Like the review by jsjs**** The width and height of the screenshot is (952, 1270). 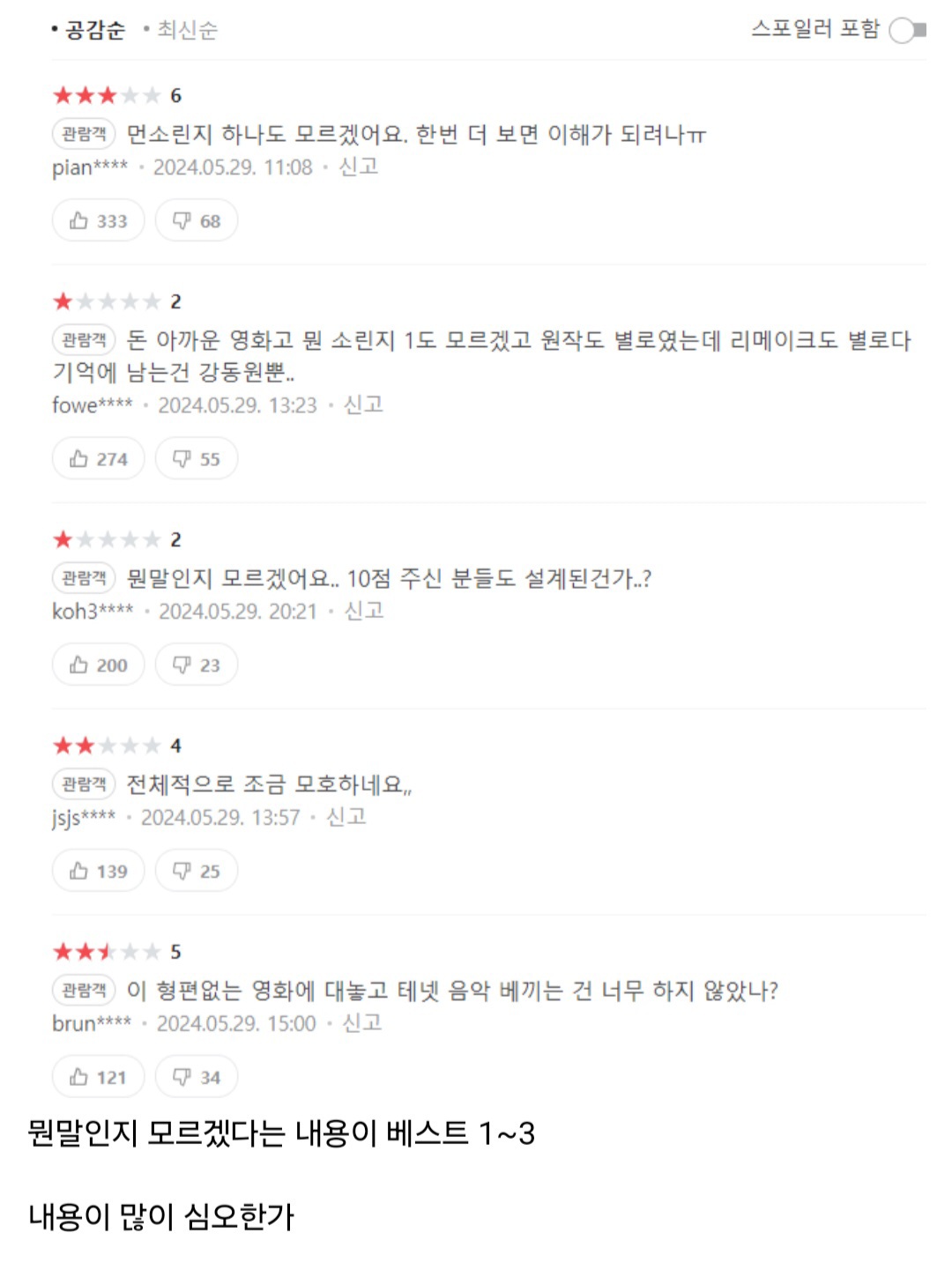click(x=99, y=871)
